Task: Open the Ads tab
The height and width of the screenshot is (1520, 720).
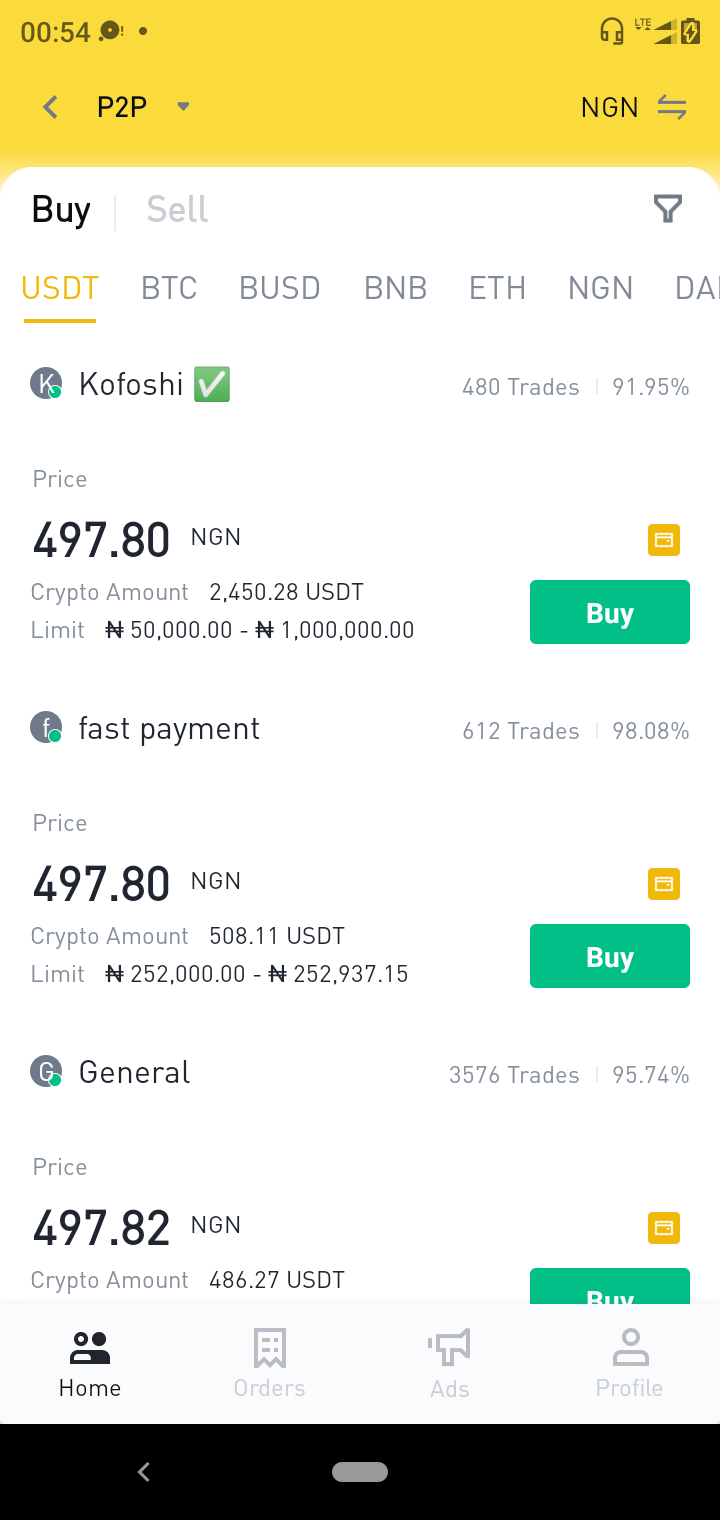Action: [450, 1364]
